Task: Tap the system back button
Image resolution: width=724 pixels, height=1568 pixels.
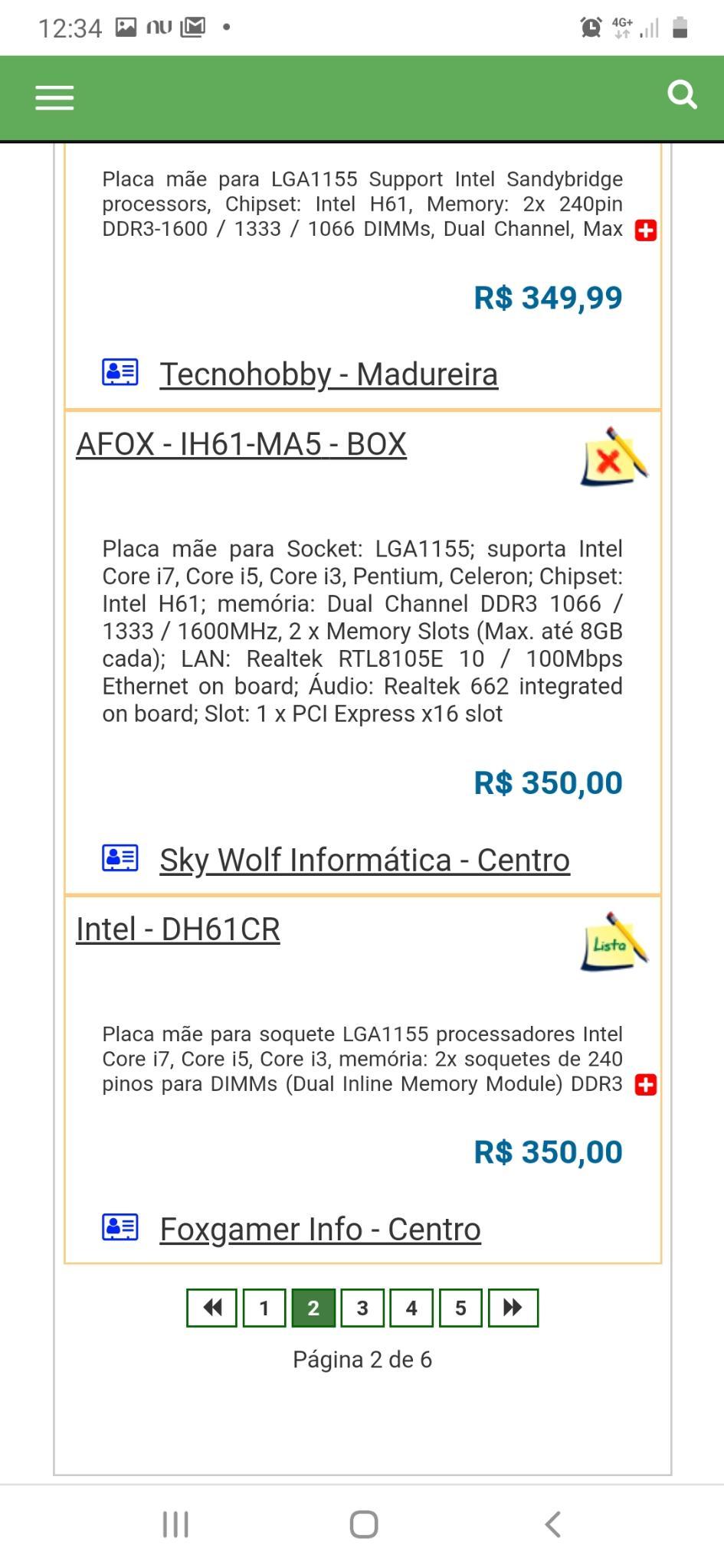Action: click(x=552, y=1524)
